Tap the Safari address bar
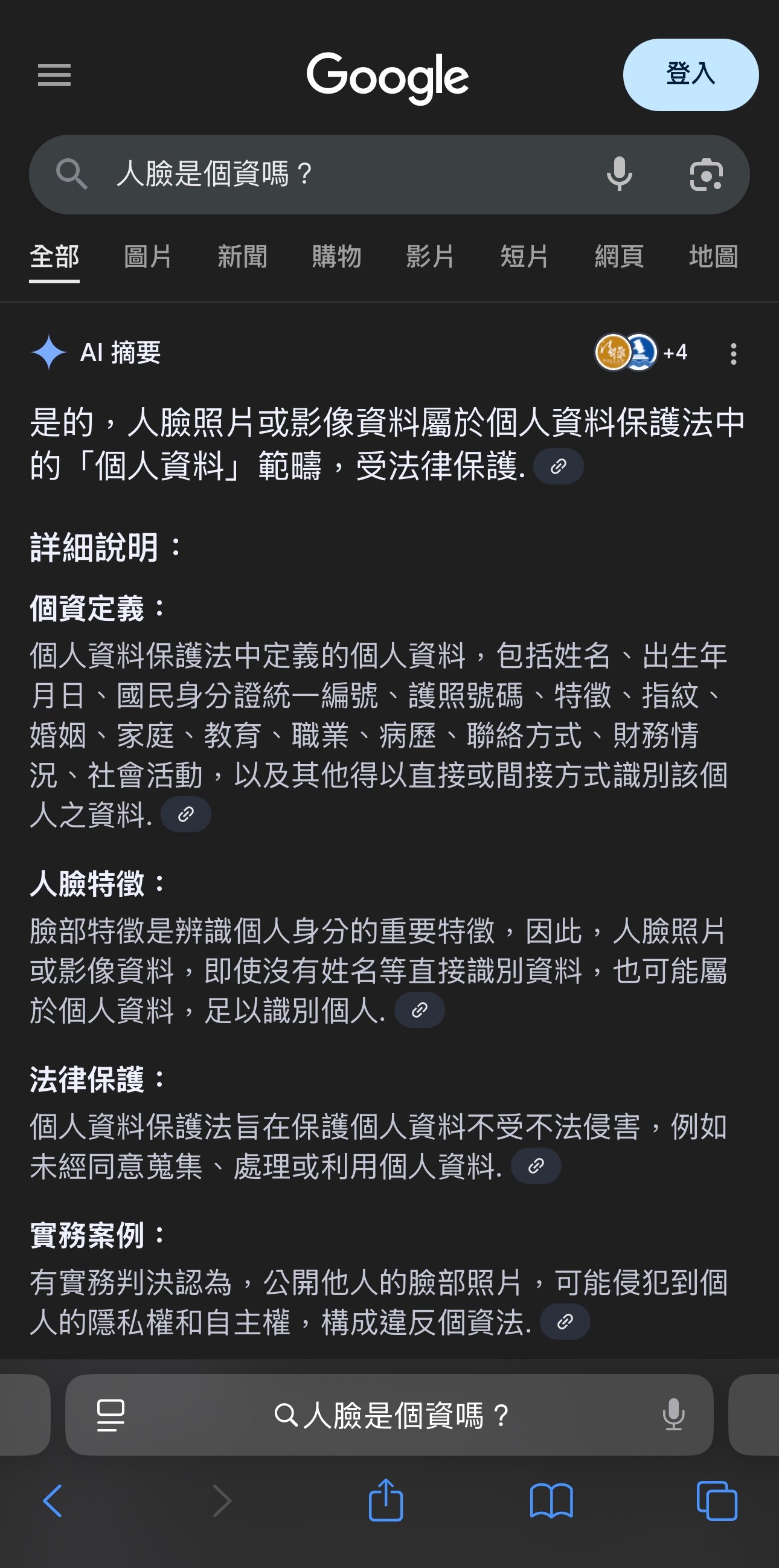The width and height of the screenshot is (779, 1568). tap(389, 1415)
